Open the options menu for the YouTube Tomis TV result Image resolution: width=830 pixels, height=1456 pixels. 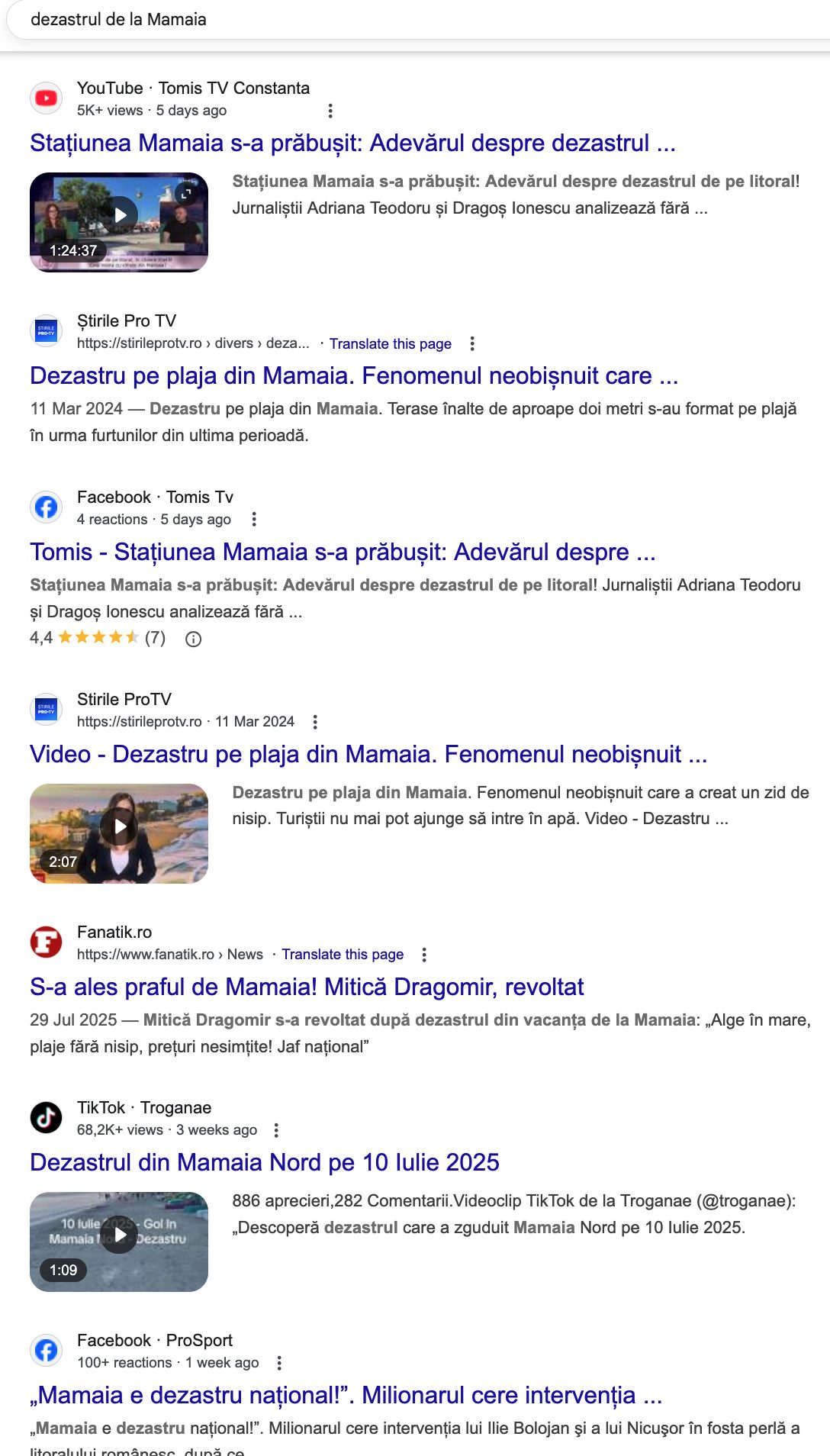tap(330, 111)
